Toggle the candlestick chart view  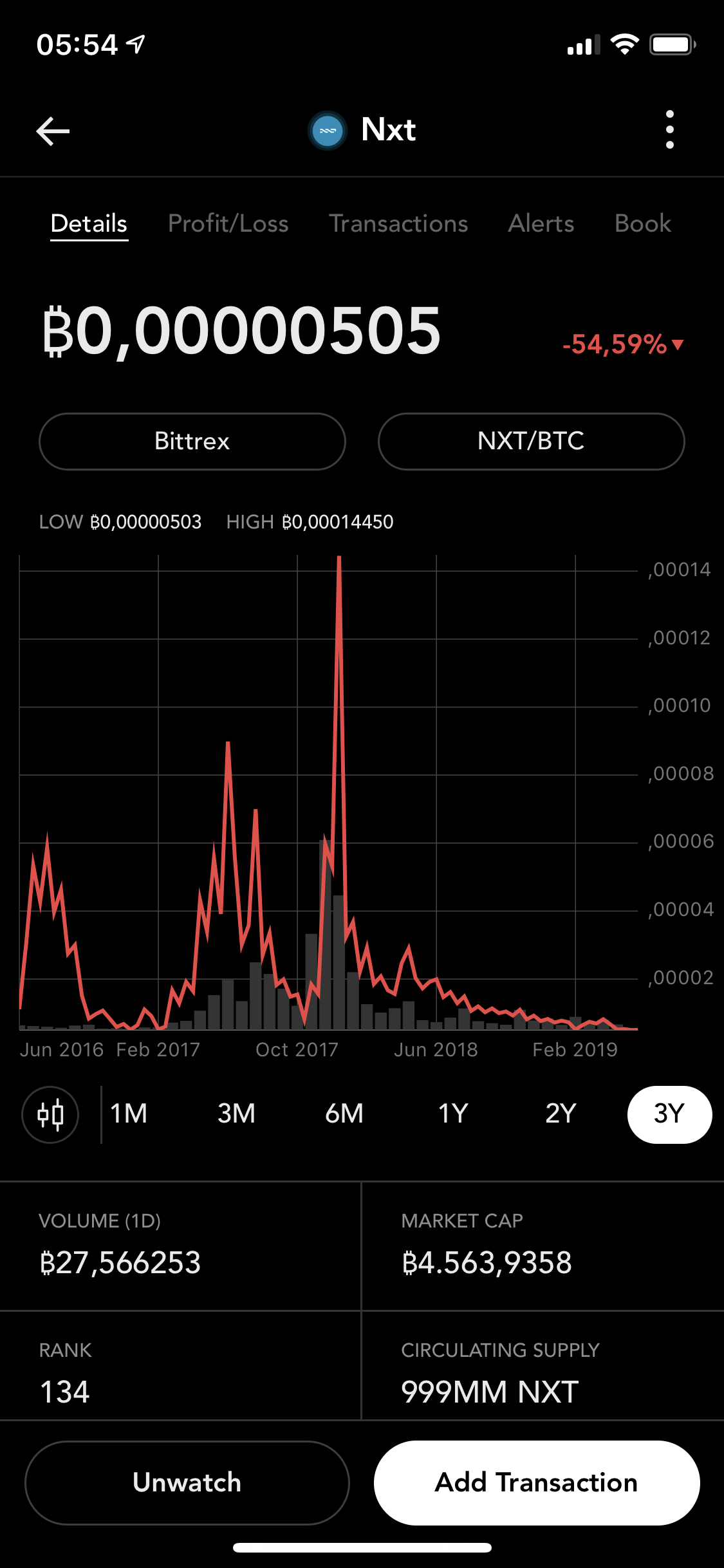coord(50,1114)
